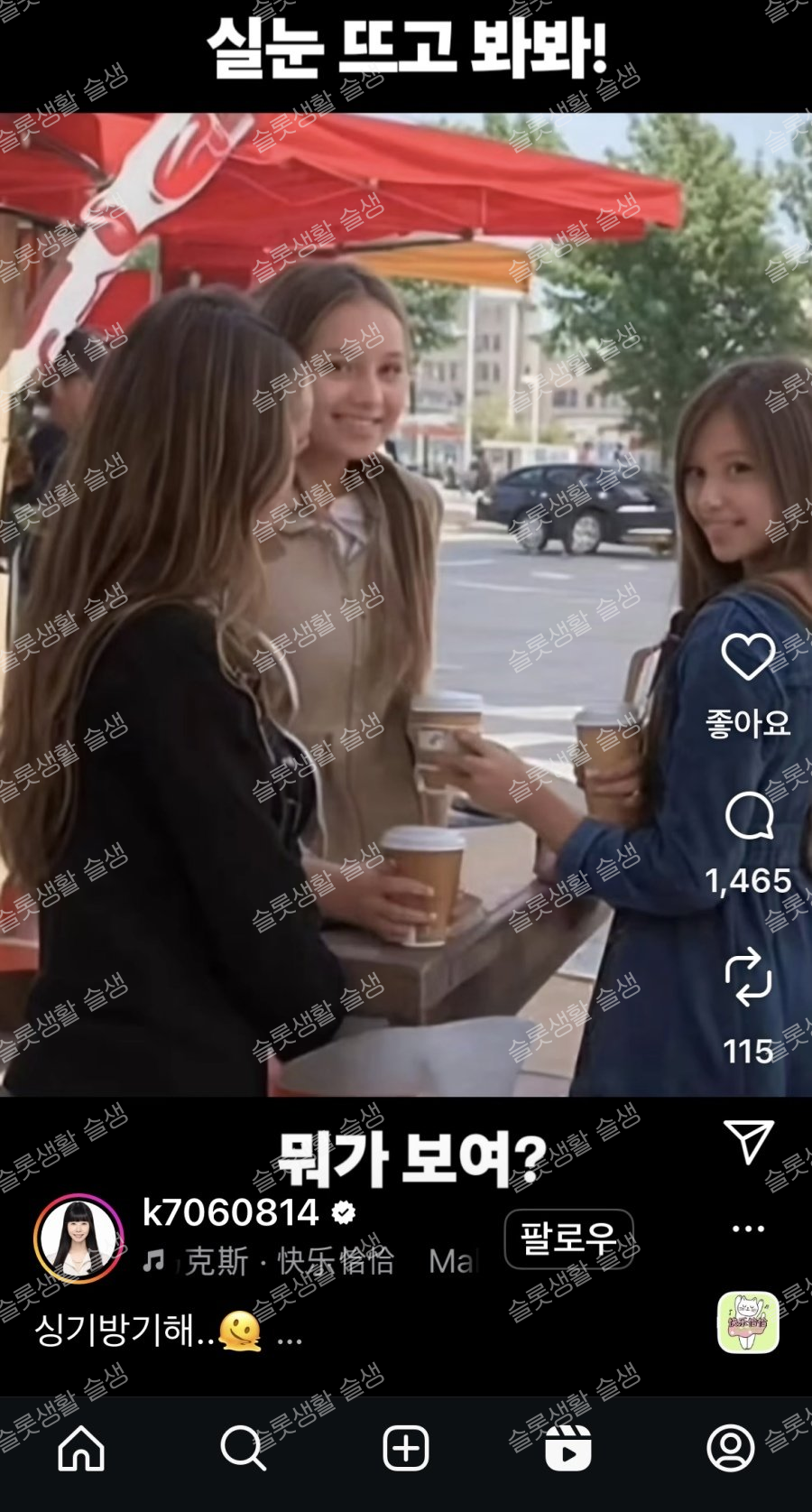This screenshot has width=812, height=1512.
Task: Open the Profile tab
Action: (731, 1448)
